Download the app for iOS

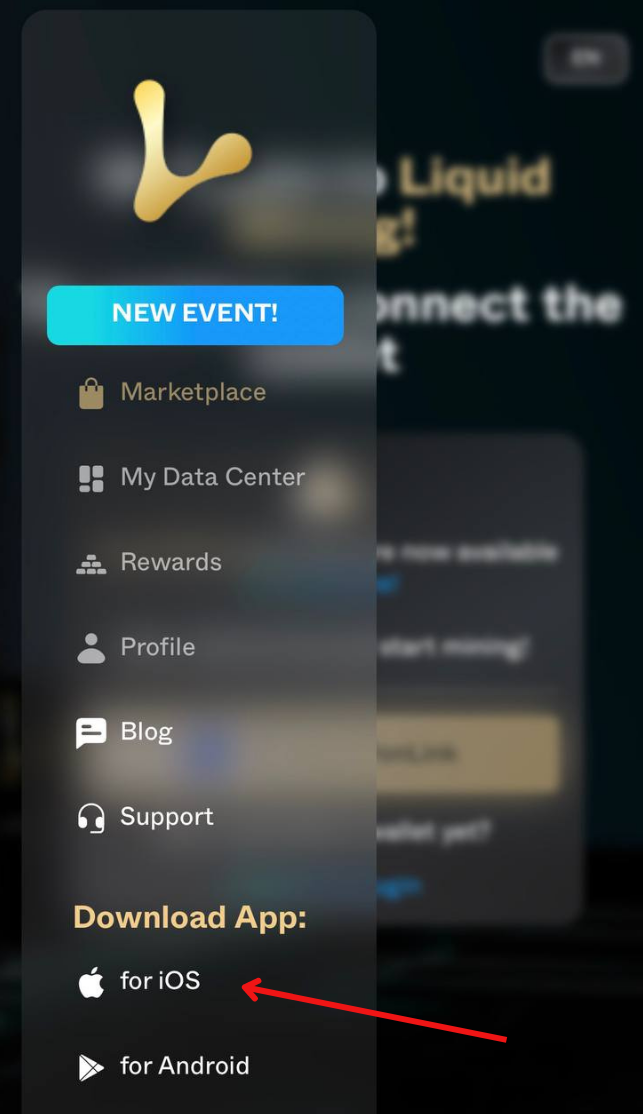coord(159,981)
